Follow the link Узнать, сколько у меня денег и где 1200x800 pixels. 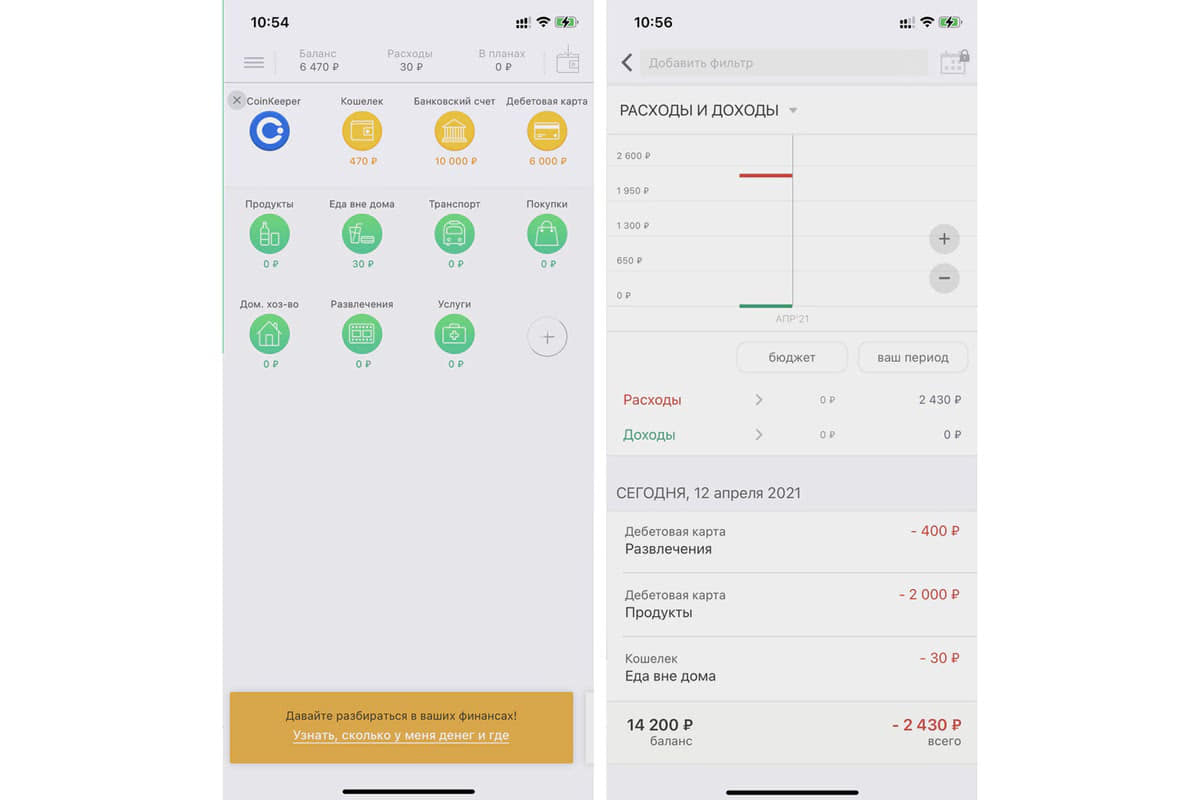[x=400, y=736]
